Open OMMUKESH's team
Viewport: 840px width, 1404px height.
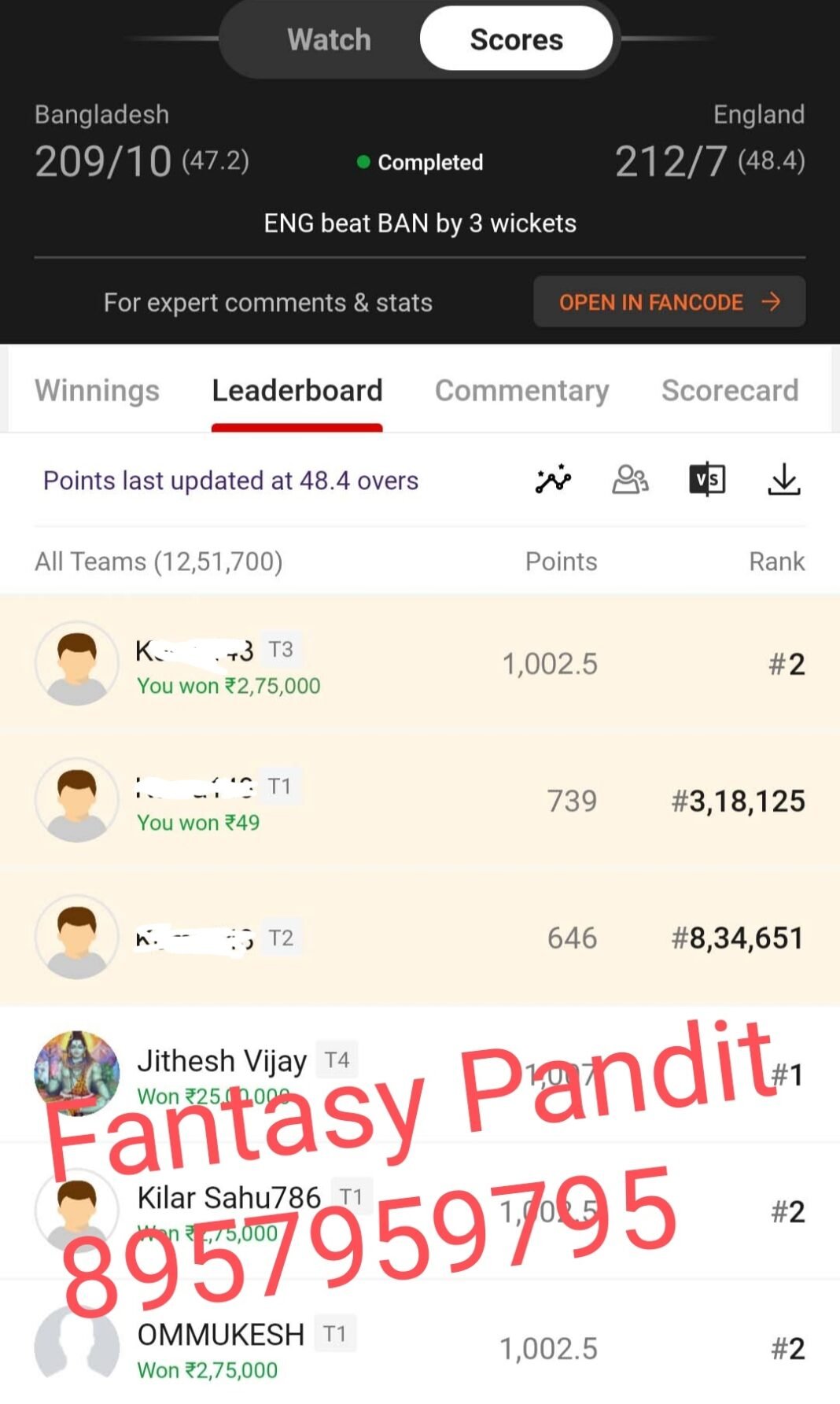tap(420, 1348)
